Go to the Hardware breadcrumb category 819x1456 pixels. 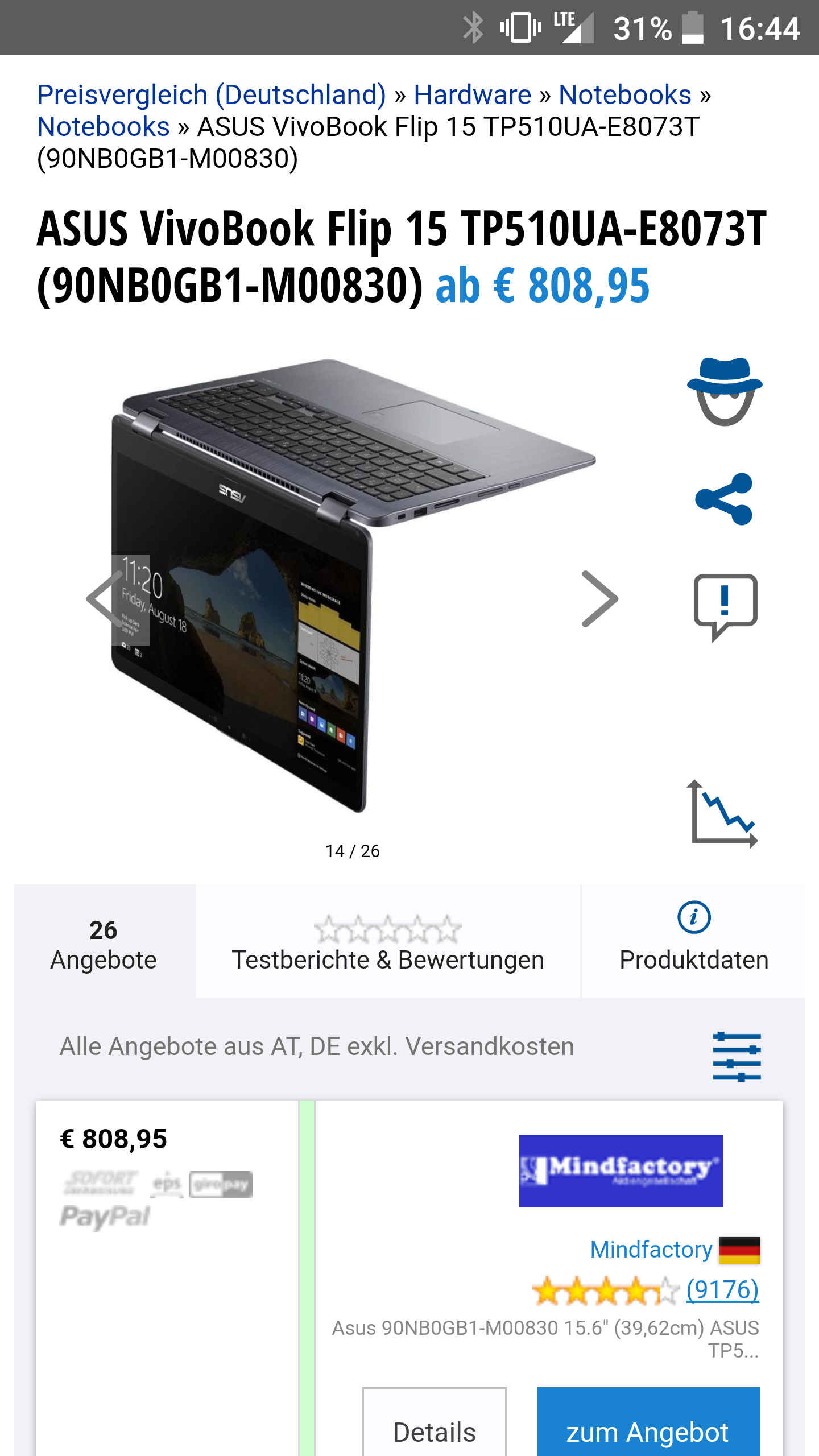(472, 94)
